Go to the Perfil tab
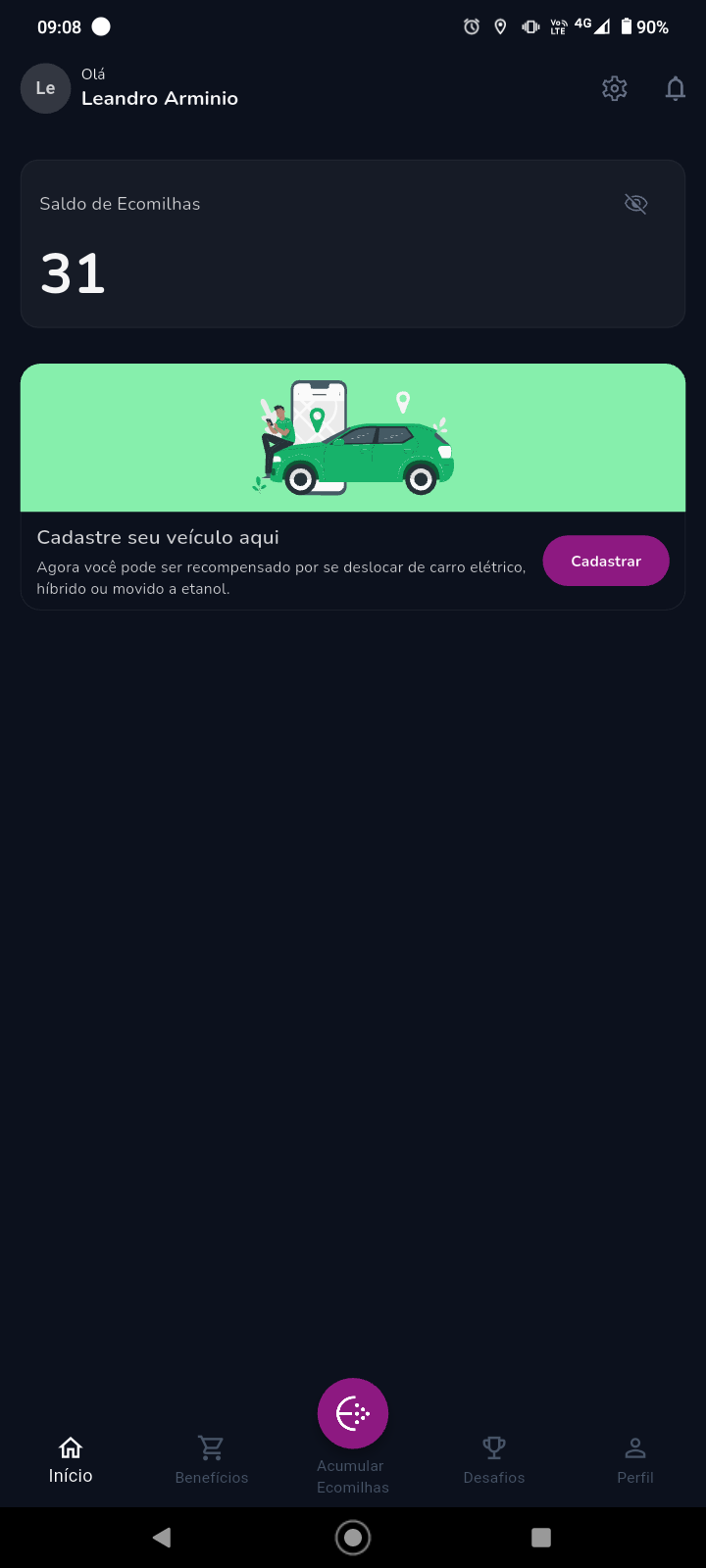 click(635, 1459)
